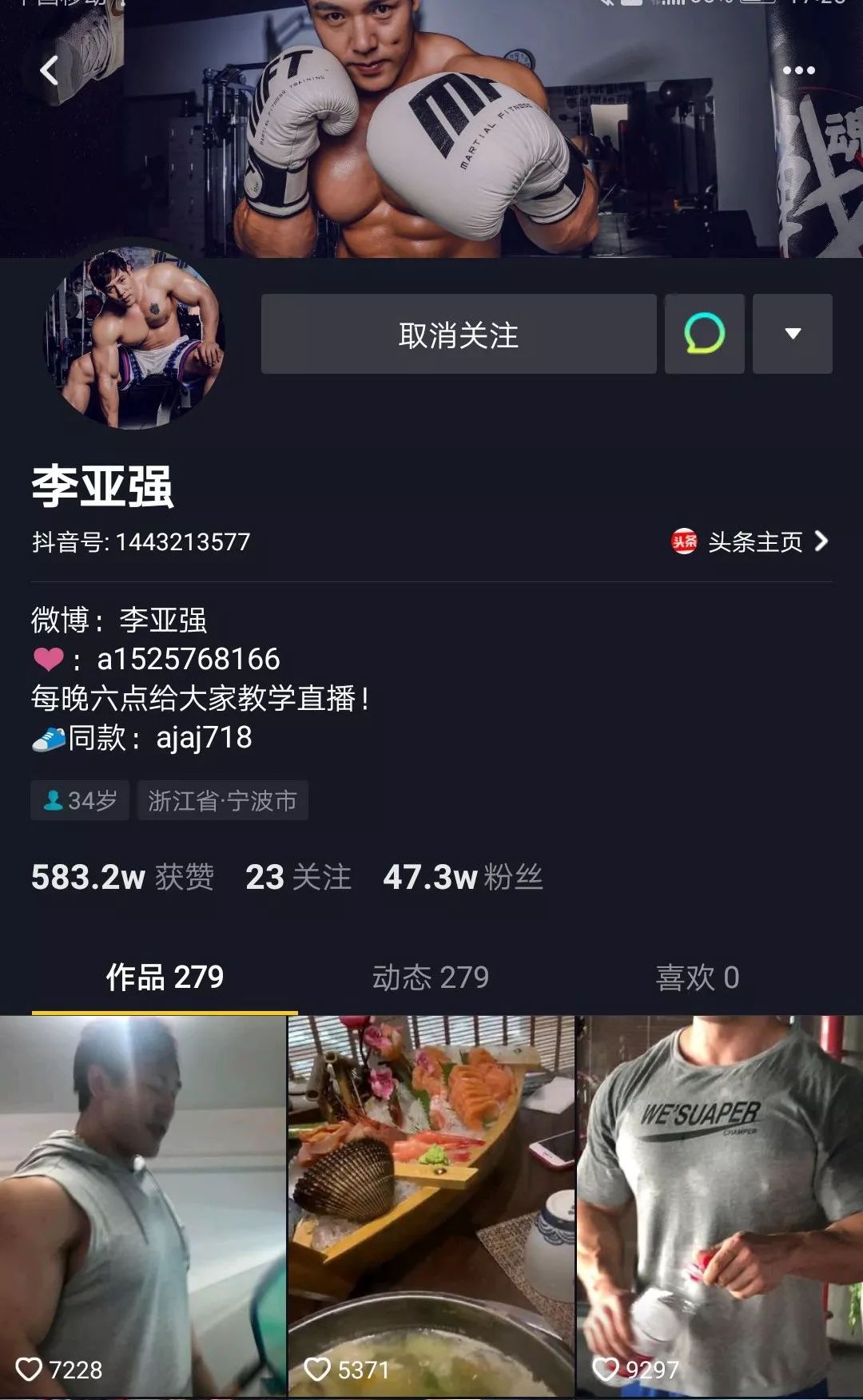Tap 取消关注 to unfollow this user
Image resolution: width=863 pixels, height=1400 pixels.
pos(459,334)
